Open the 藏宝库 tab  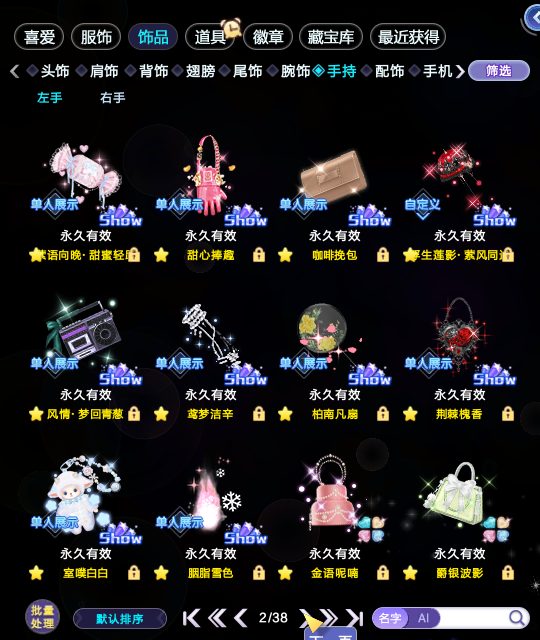[x=331, y=37]
